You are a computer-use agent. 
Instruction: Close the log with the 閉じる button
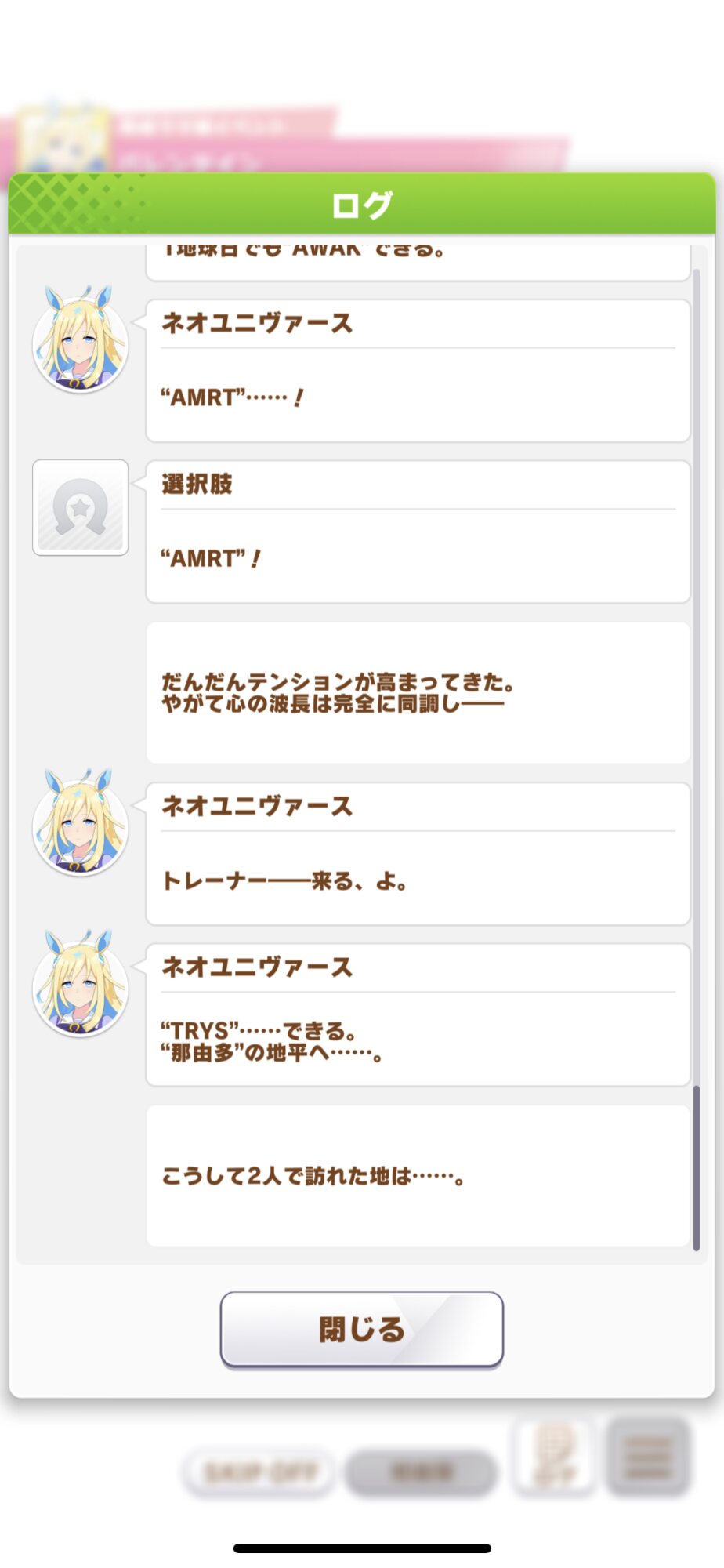[x=361, y=1329]
